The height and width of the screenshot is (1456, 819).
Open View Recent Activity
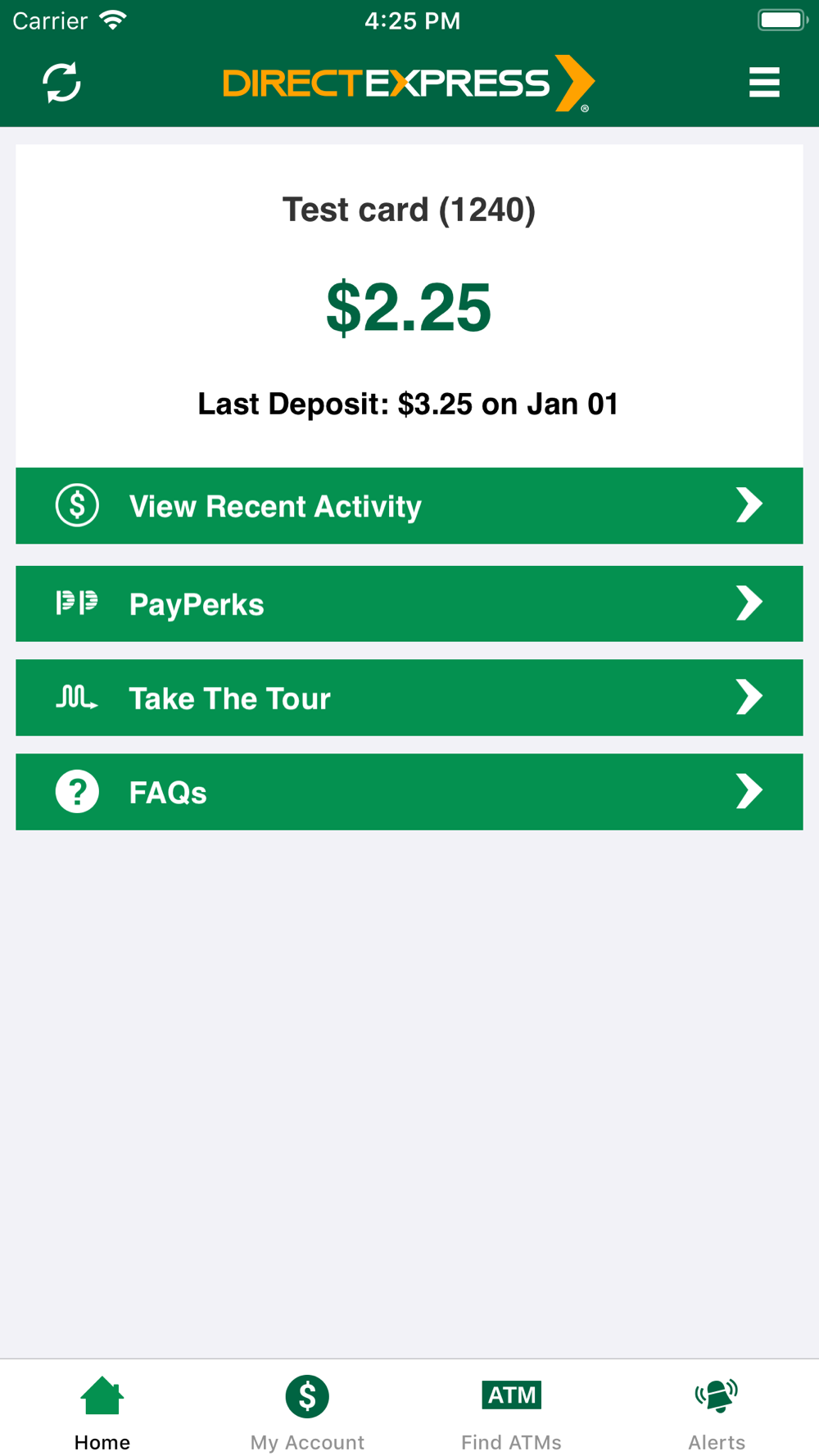tap(409, 506)
